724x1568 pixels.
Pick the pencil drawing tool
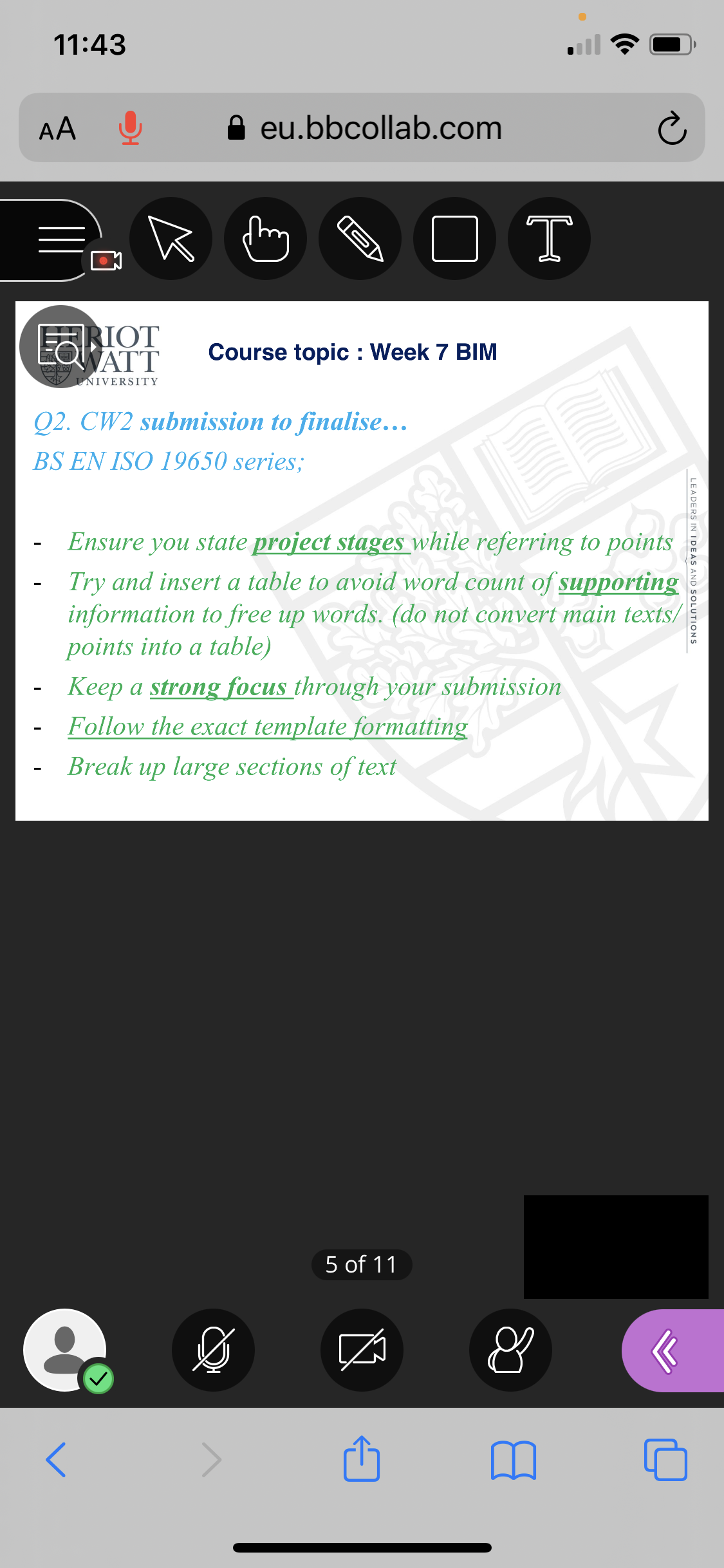click(x=360, y=239)
